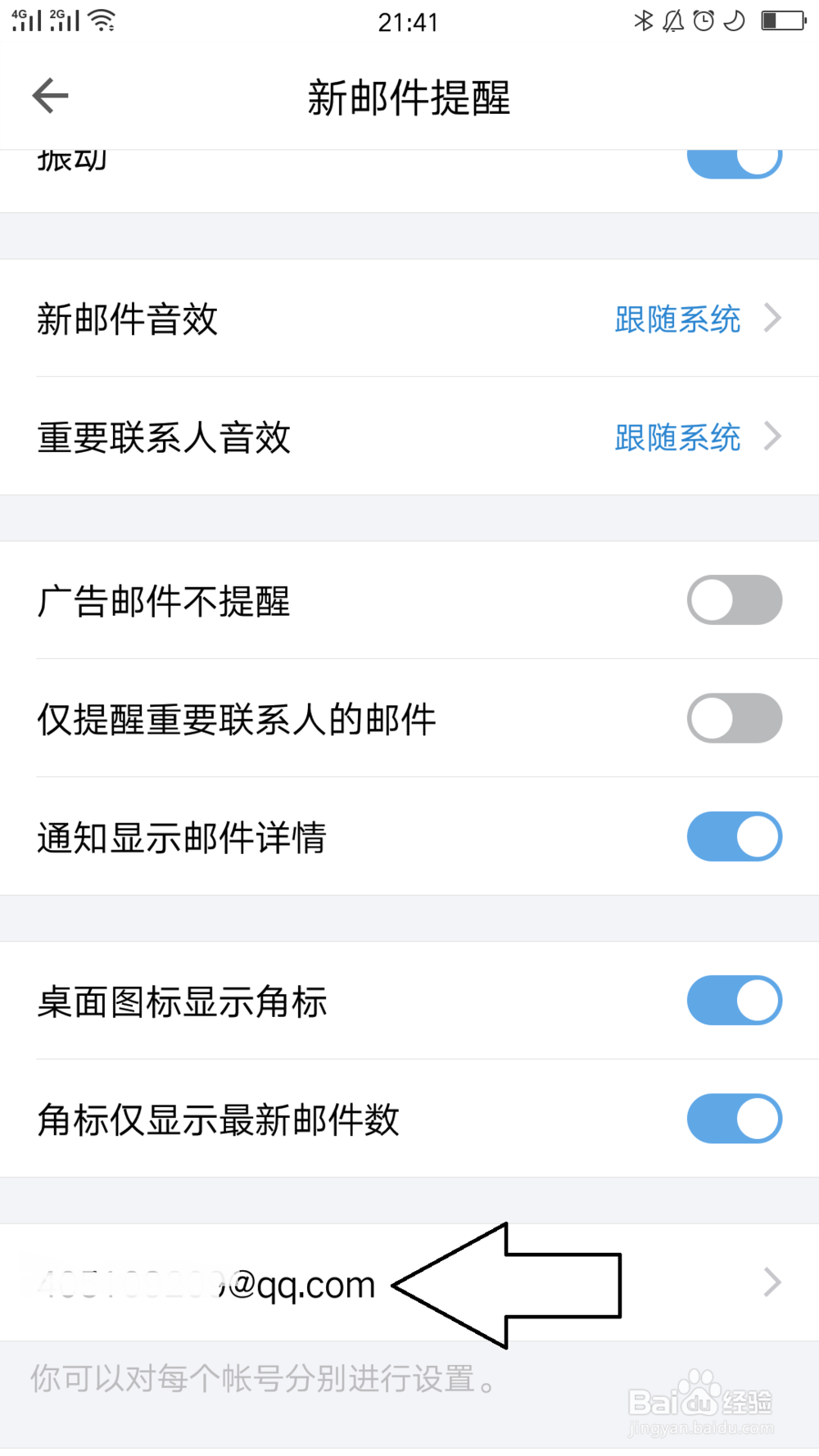Viewport: 819px width, 1456px height.
Task: Open 重要联系人音效 sound setting
Action: pyautogui.click(x=409, y=436)
